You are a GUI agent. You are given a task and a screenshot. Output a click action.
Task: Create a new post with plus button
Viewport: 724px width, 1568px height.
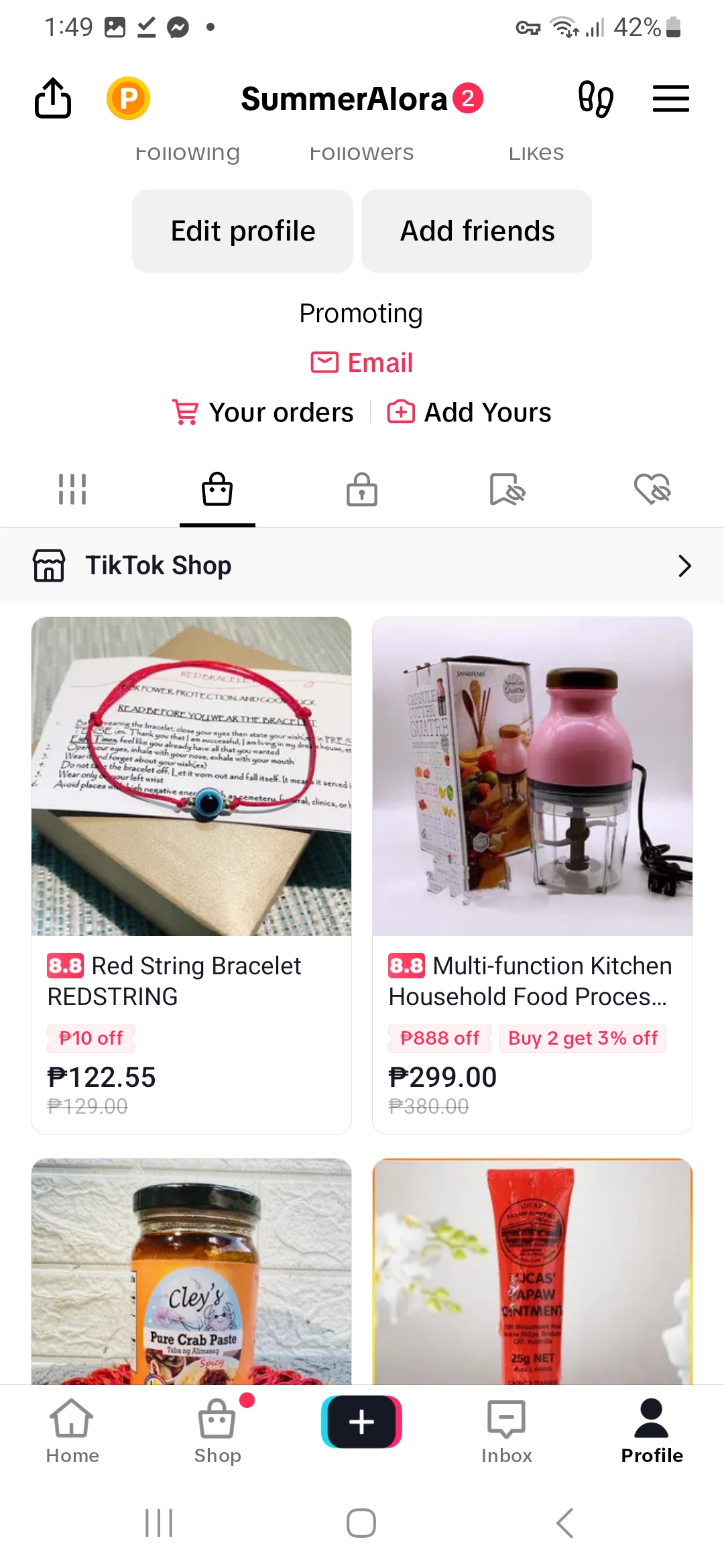click(362, 1422)
